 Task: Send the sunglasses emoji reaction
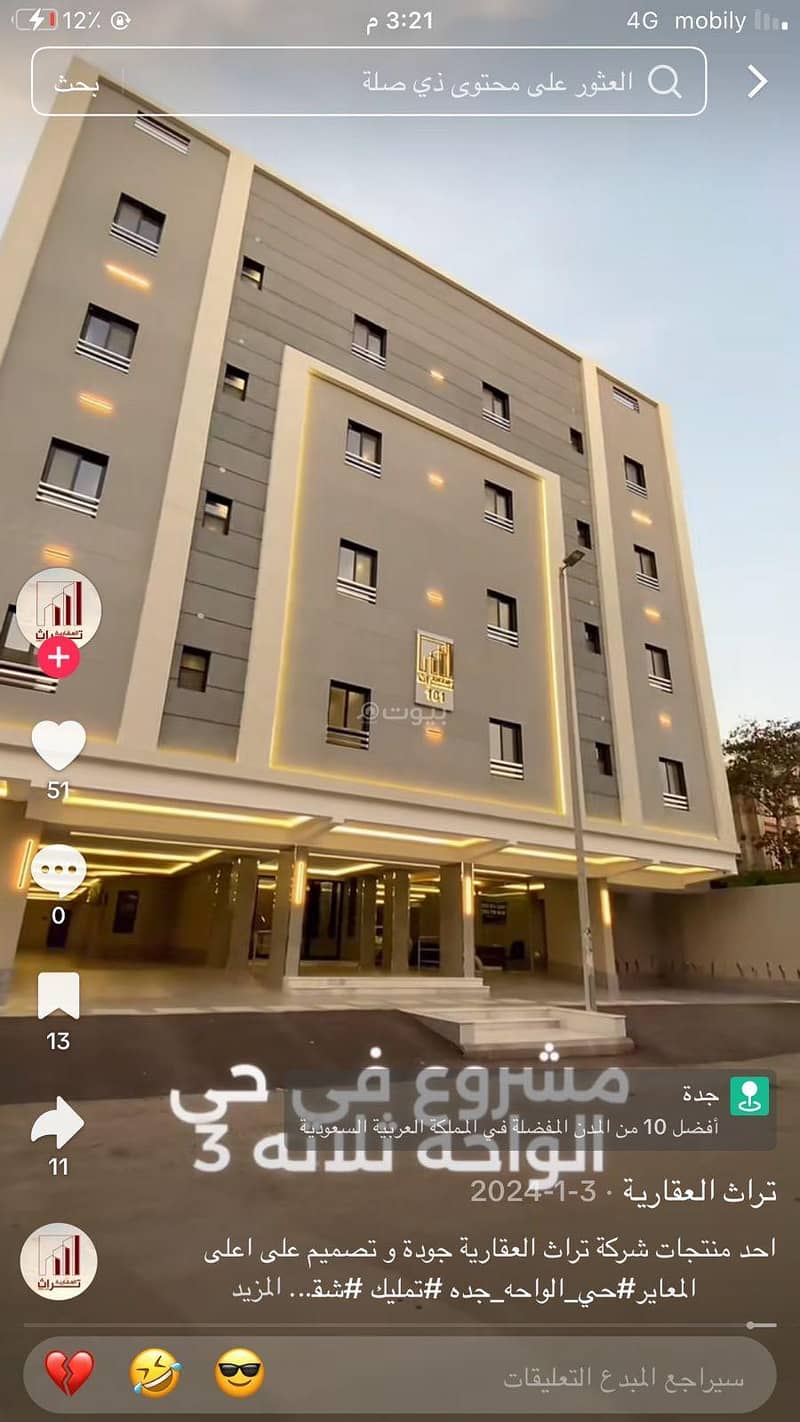point(240,1373)
